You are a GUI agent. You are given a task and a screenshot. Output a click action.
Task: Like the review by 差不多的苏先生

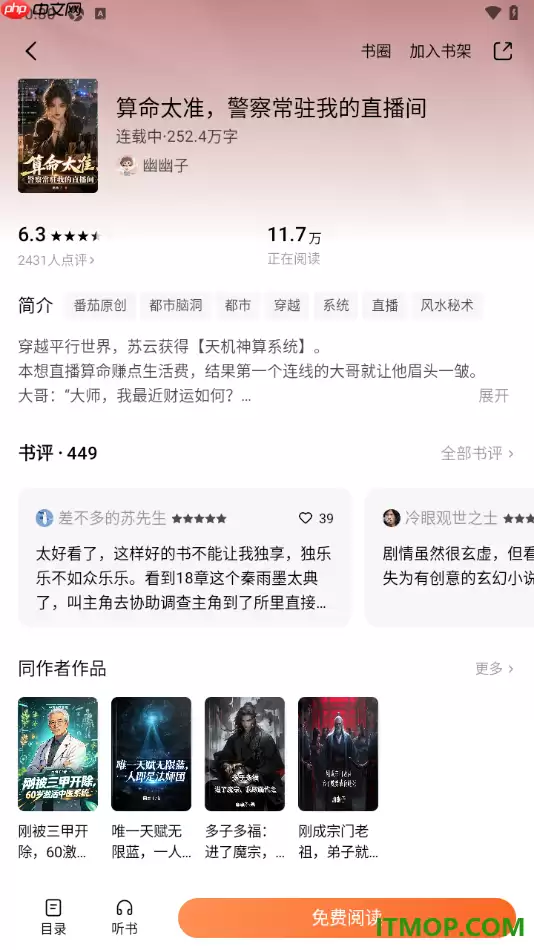(x=316, y=518)
